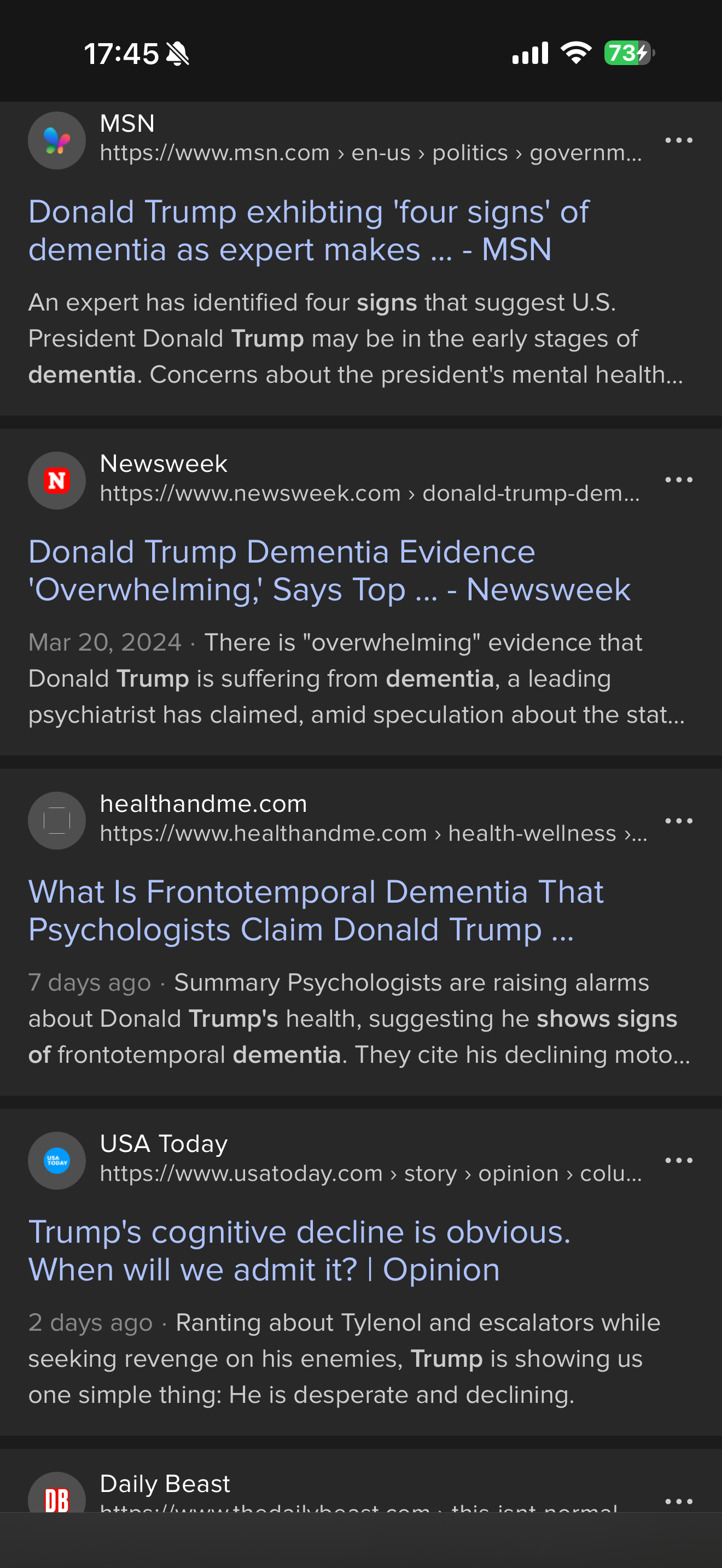Image resolution: width=722 pixels, height=1568 pixels.
Task: Show more options for the Newsweek result
Action: pos(678,480)
